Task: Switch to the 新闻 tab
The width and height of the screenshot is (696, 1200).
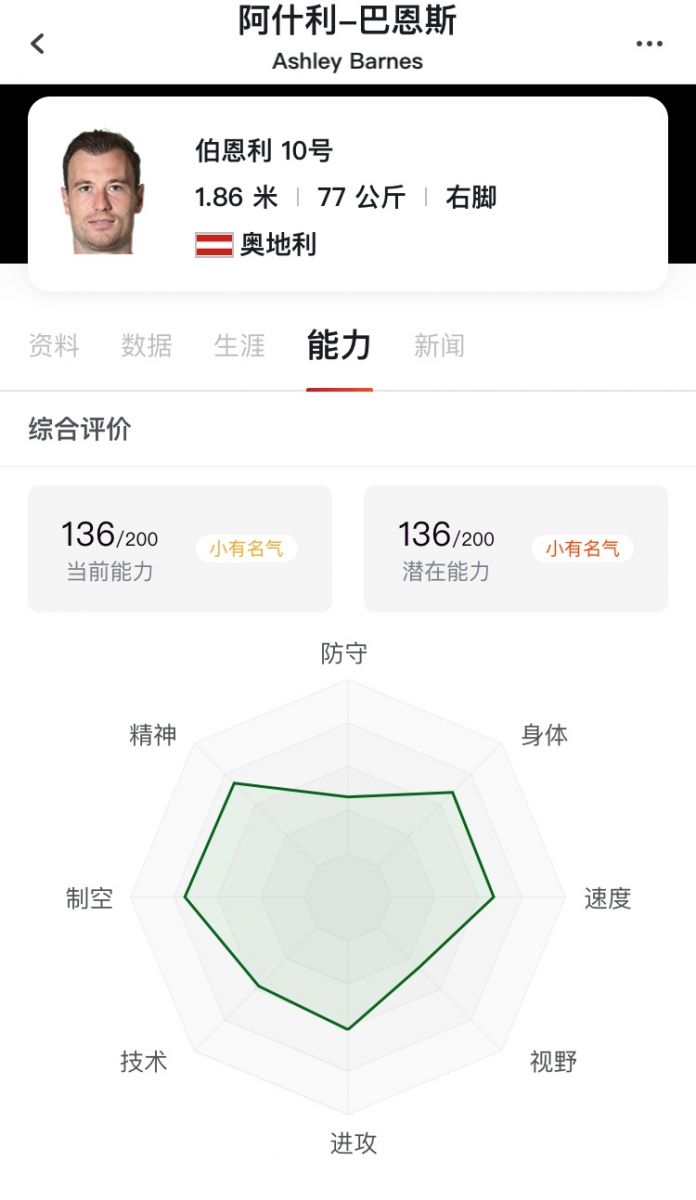Action: click(x=439, y=346)
